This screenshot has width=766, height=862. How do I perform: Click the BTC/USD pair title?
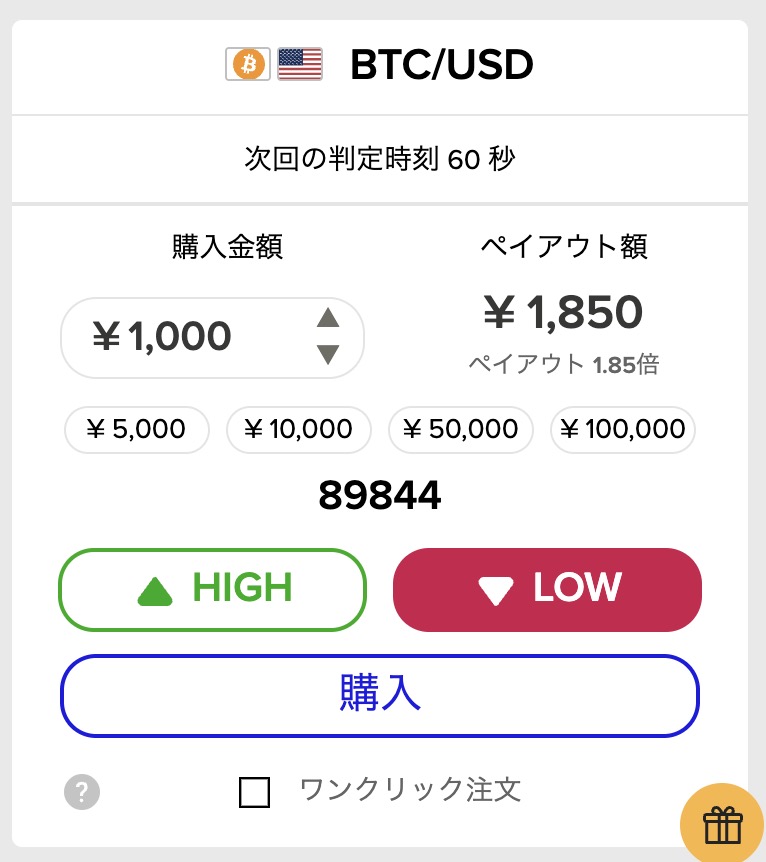(x=440, y=64)
